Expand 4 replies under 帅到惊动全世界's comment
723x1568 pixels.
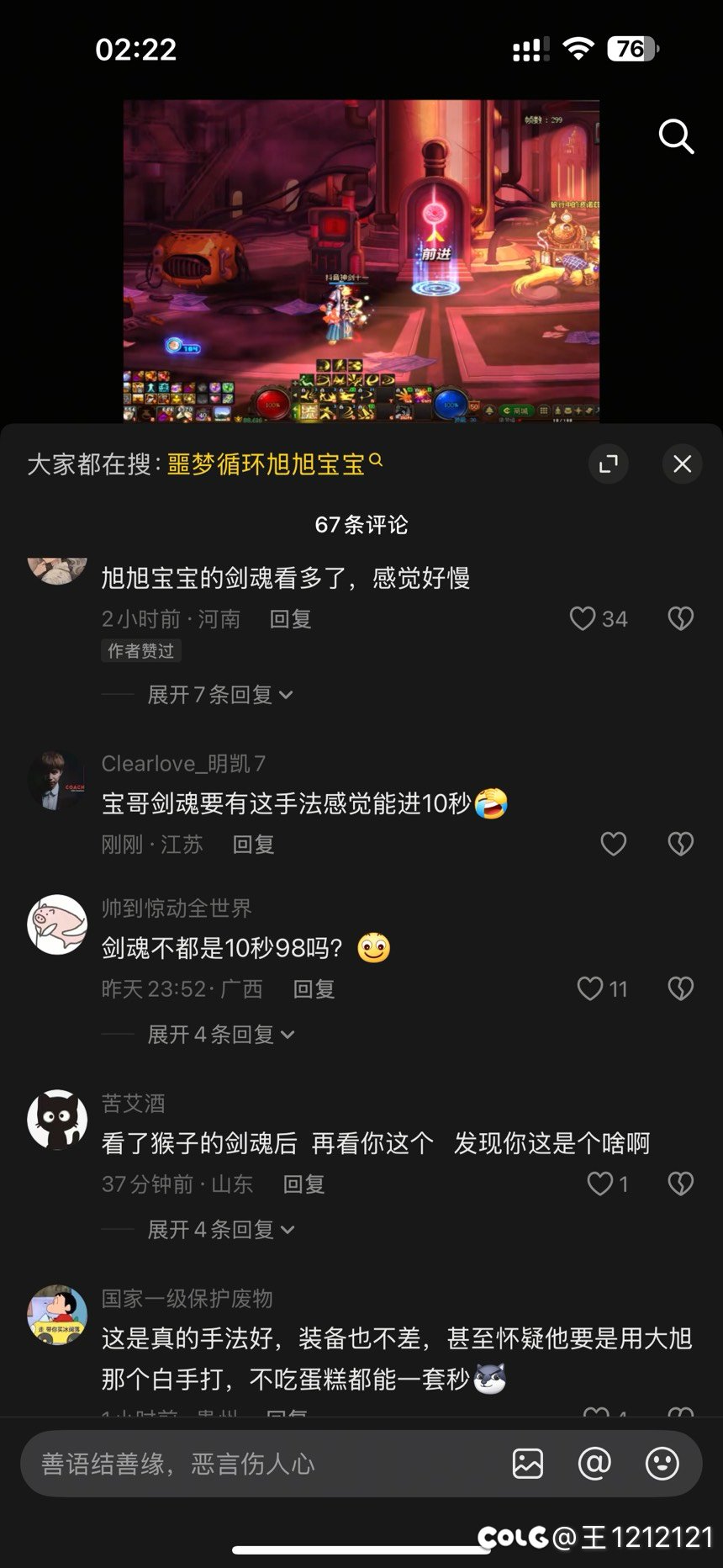(220, 1035)
